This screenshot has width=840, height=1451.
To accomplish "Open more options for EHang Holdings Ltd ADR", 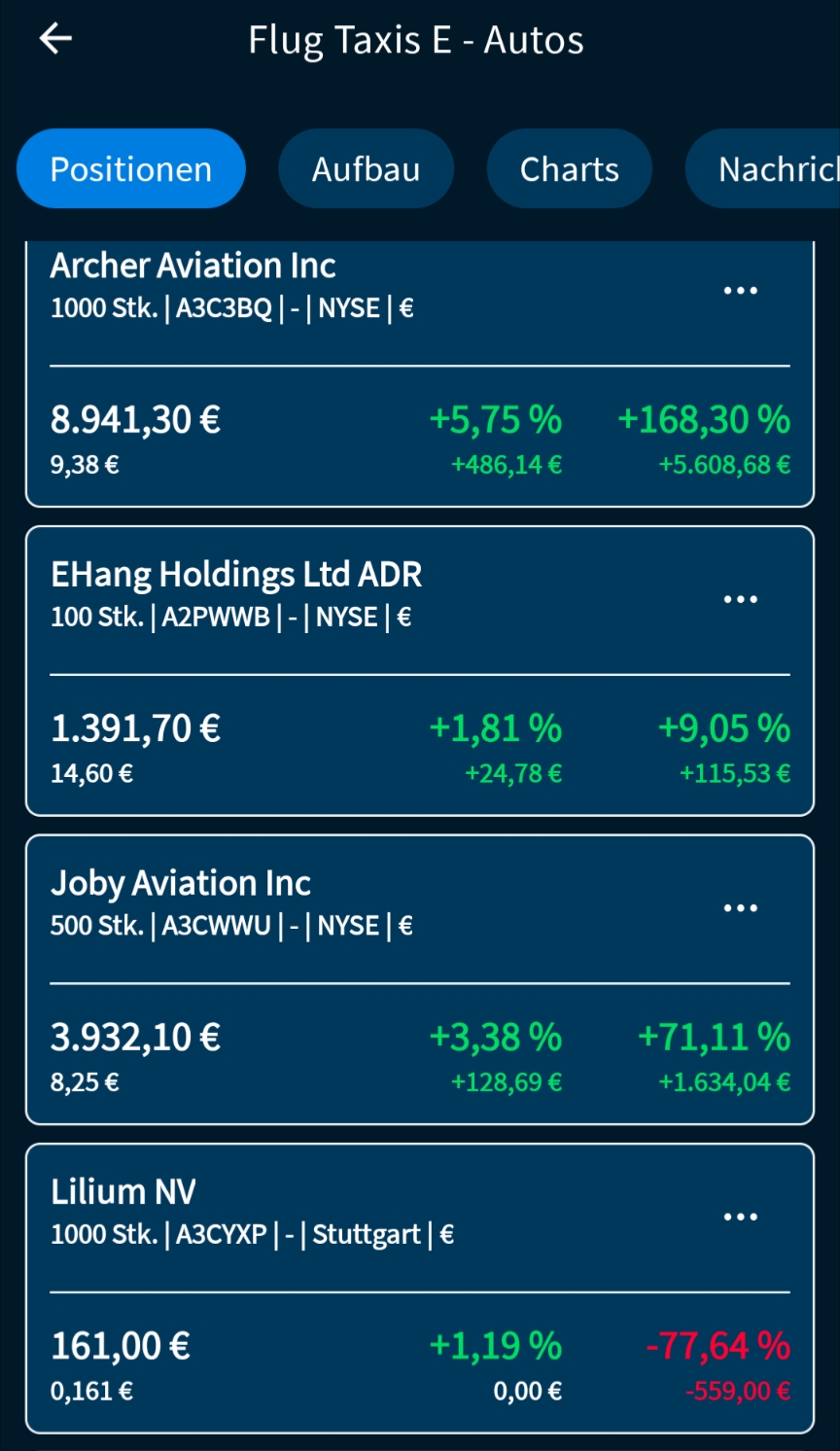I will (740, 599).
